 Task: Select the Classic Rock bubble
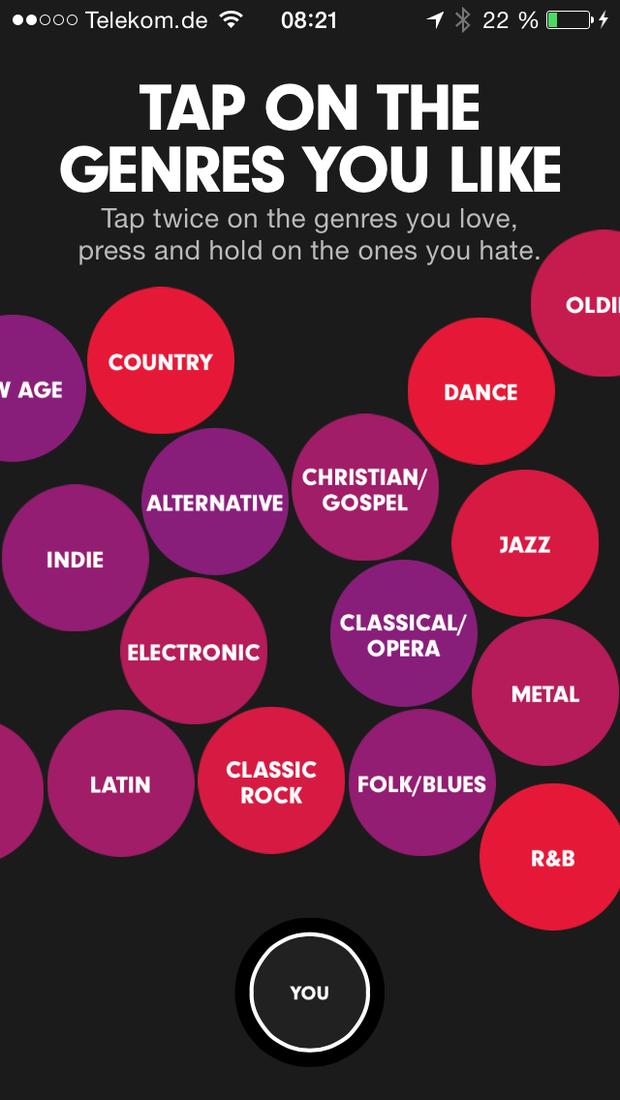(271, 781)
